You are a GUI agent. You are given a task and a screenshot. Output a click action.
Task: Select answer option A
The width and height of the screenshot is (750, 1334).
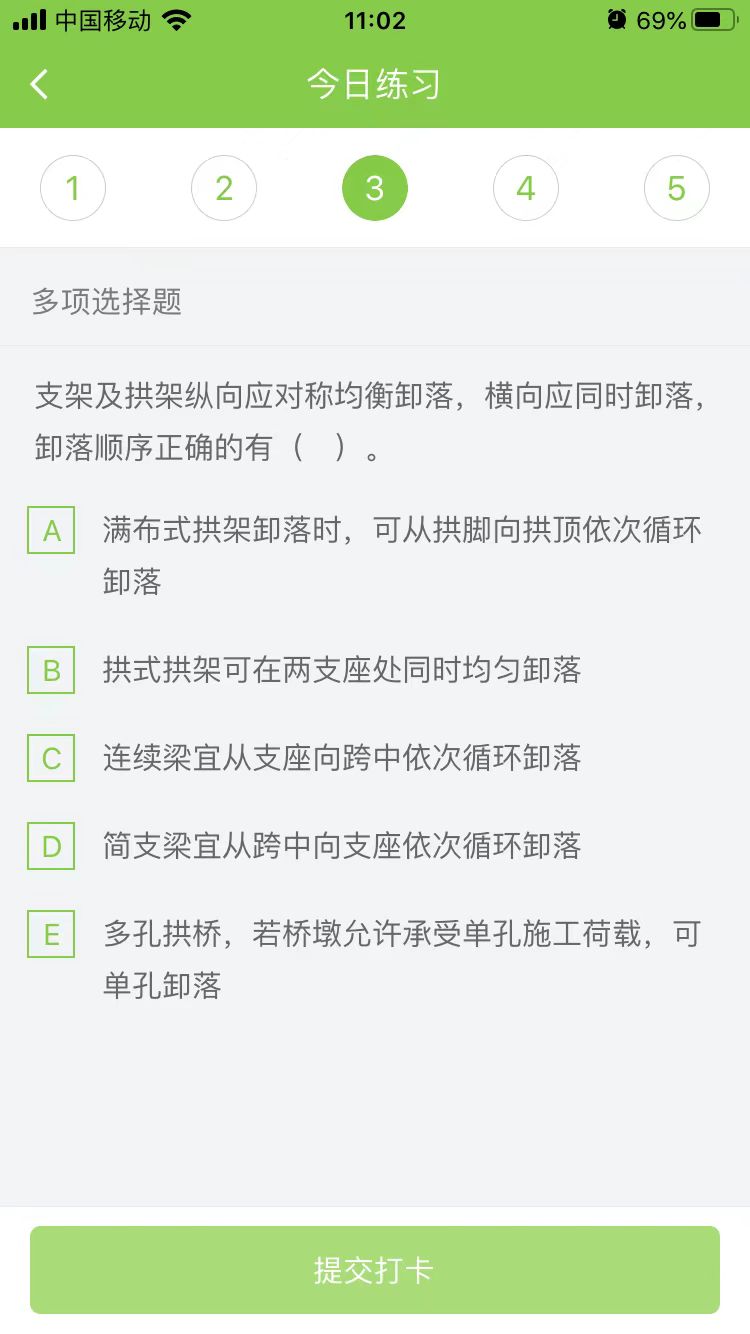[x=52, y=531]
